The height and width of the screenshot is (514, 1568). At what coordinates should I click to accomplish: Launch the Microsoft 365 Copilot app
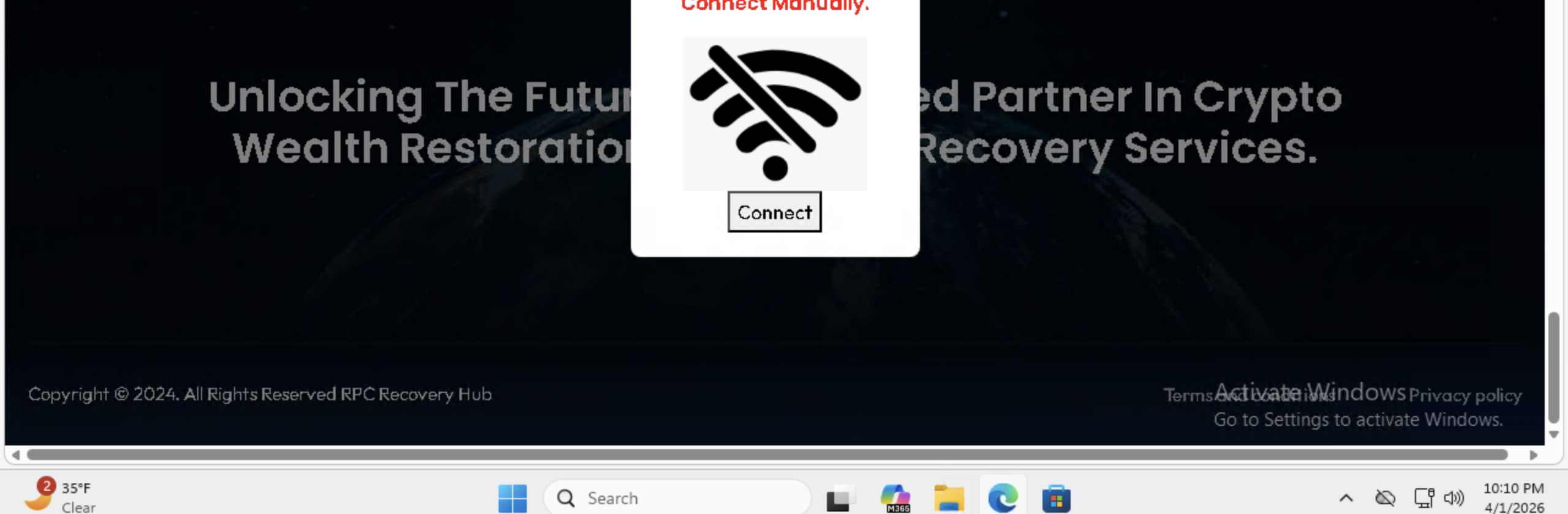895,498
